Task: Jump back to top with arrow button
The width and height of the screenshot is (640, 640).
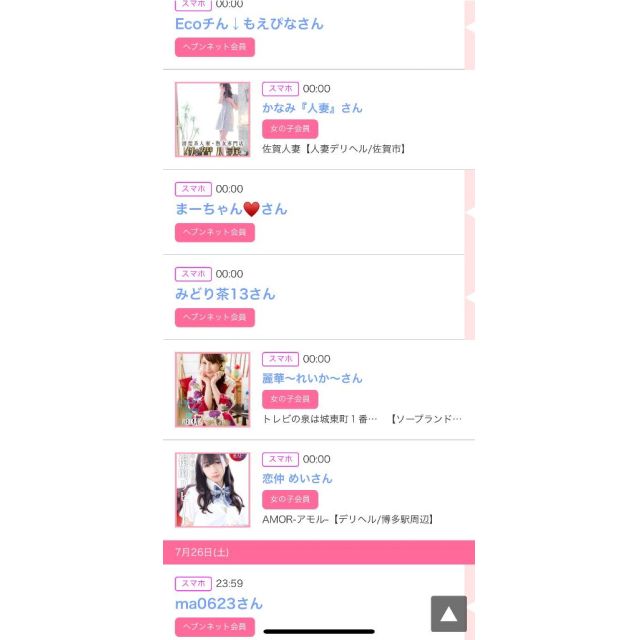Action: [x=449, y=614]
